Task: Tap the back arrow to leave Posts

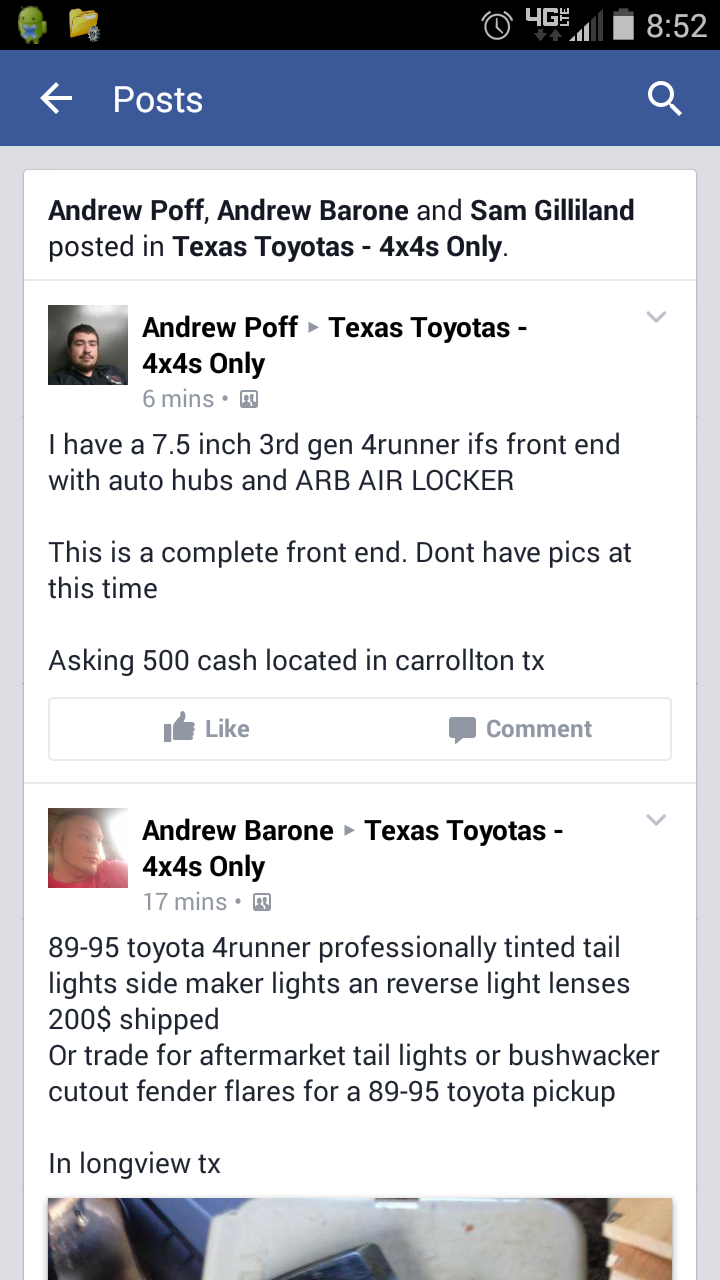Action: 56,97
